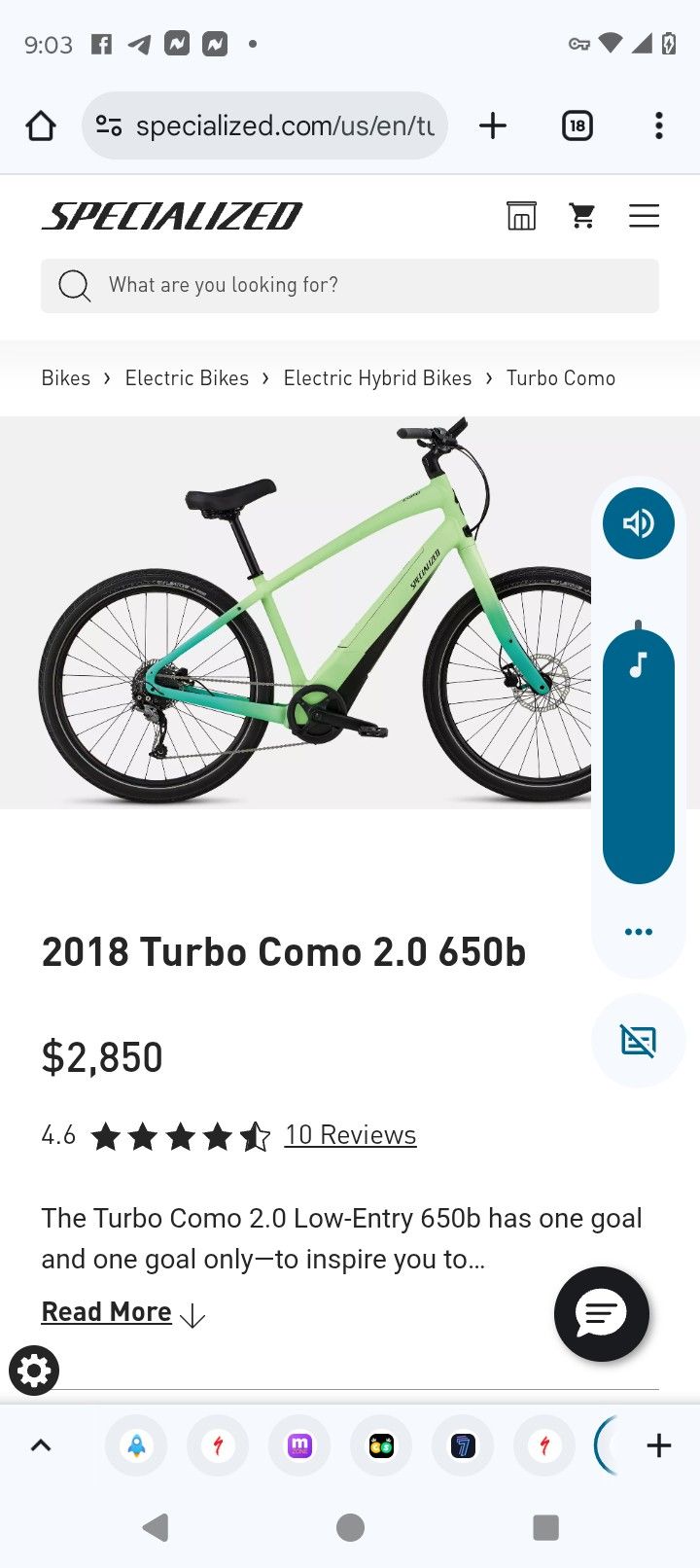Open the Turbo Como breadcrumb
700x1568 pixels.
pos(561,378)
